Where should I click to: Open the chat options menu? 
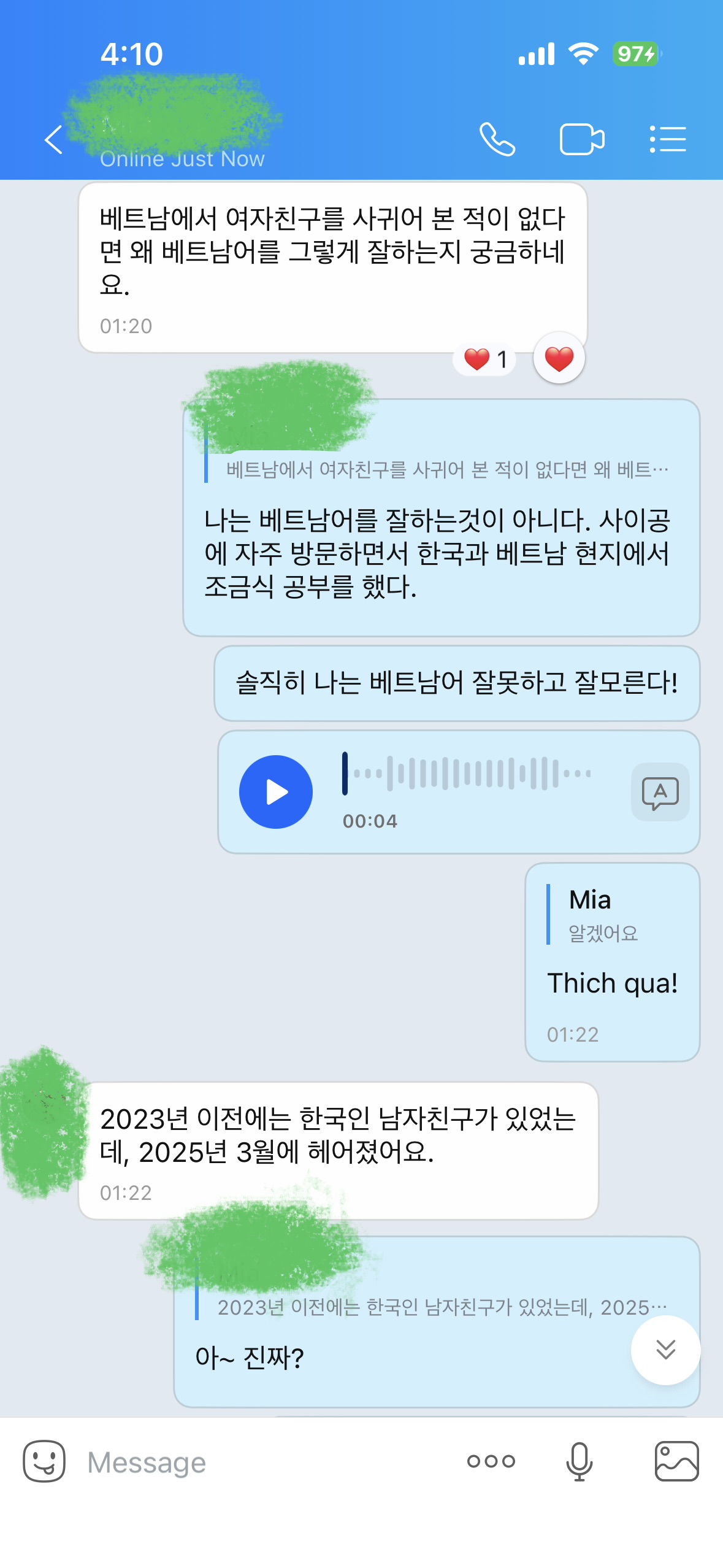point(667,140)
